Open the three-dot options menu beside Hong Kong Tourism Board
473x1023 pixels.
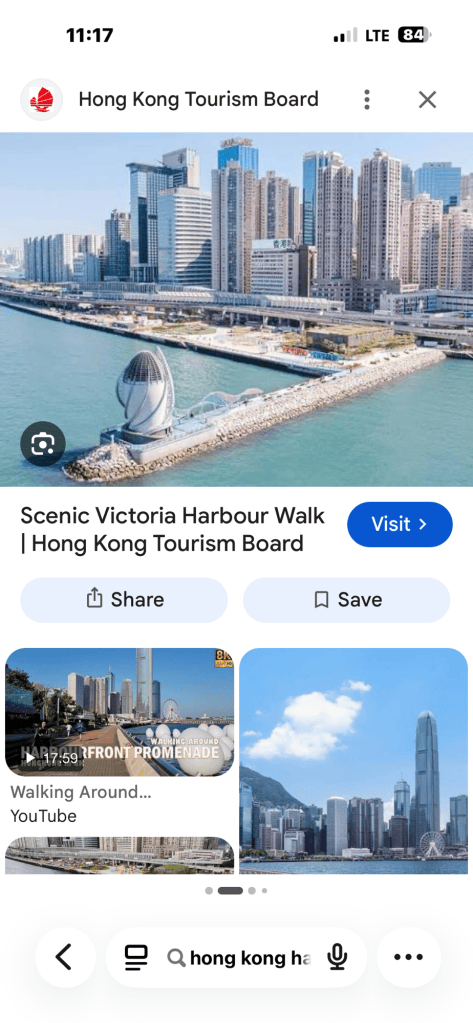pyautogui.click(x=367, y=100)
